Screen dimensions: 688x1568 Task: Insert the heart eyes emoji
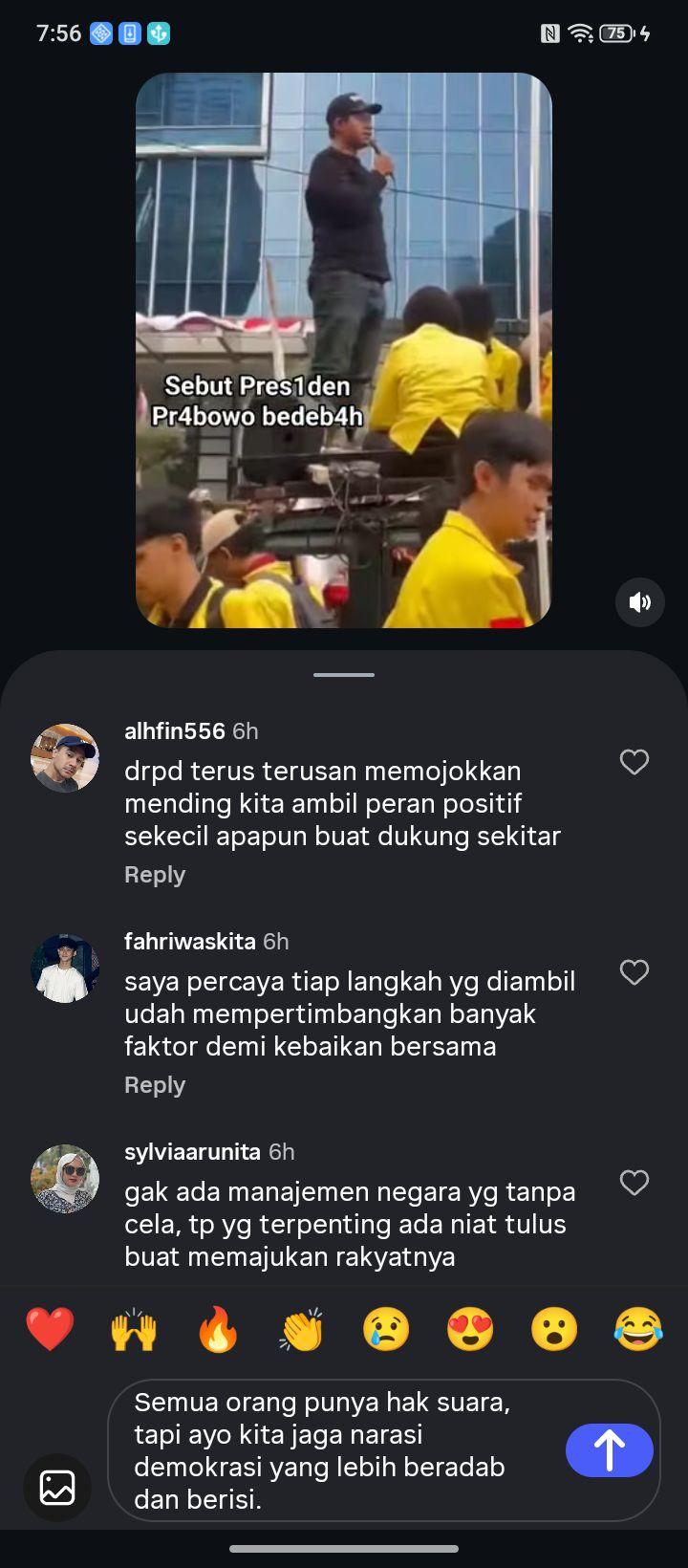(x=470, y=1329)
